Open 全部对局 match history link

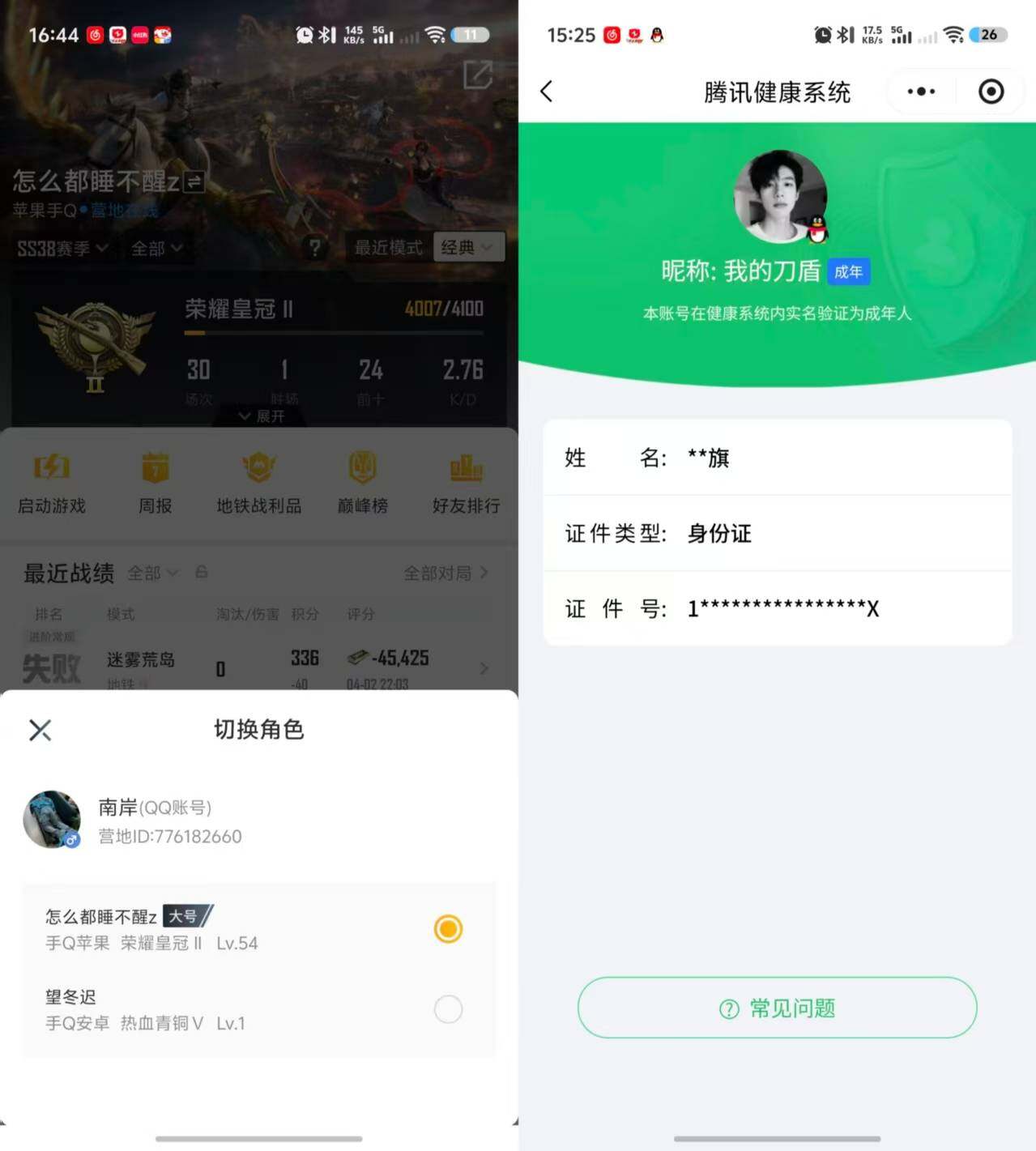click(440, 572)
